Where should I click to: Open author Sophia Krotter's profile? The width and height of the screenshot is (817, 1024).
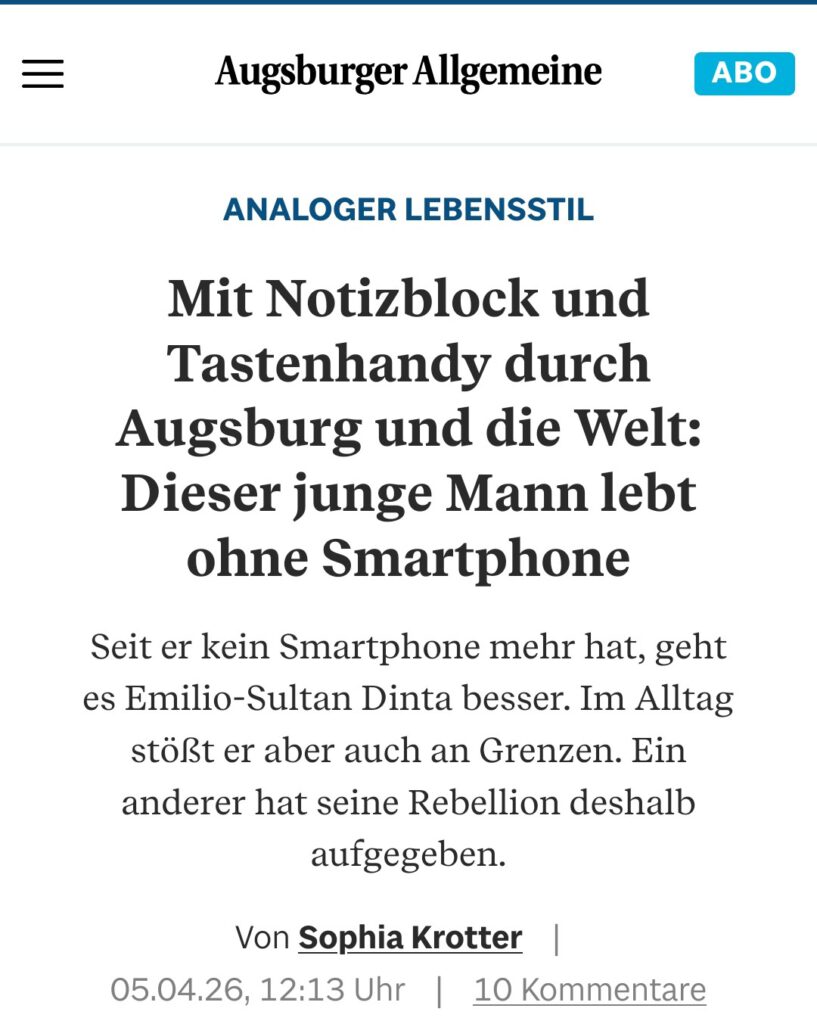coord(410,938)
